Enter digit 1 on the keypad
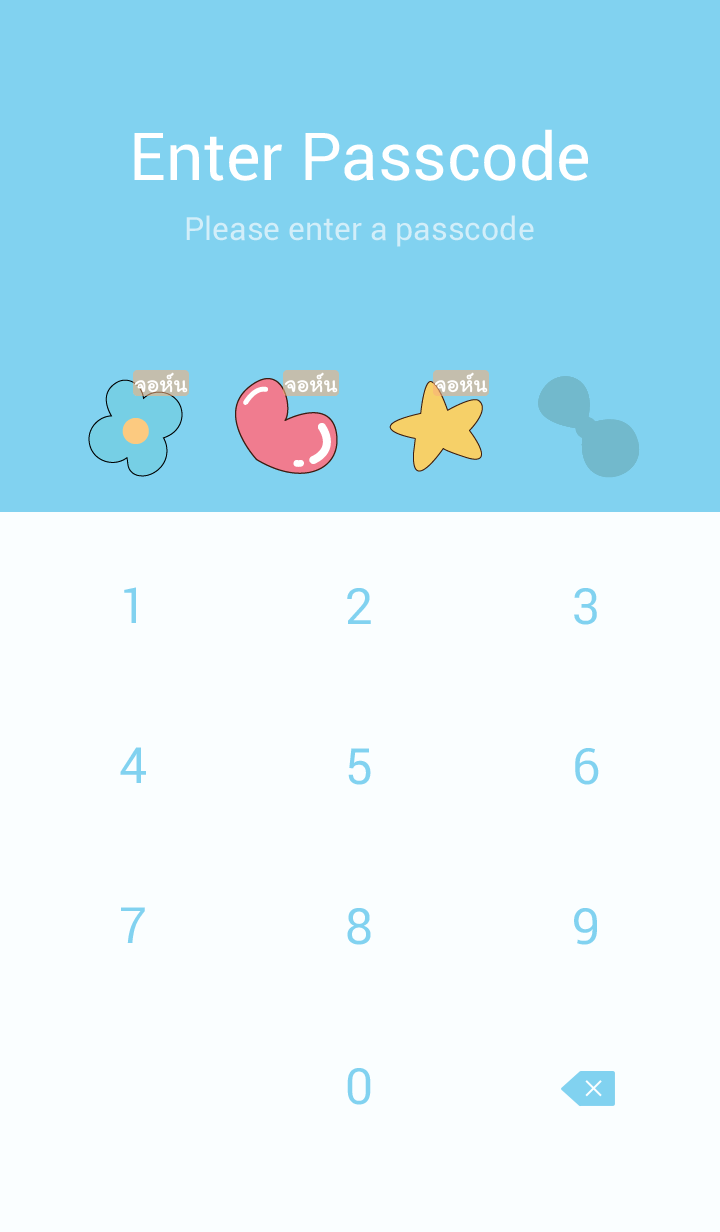This screenshot has width=720, height=1232. (132, 607)
